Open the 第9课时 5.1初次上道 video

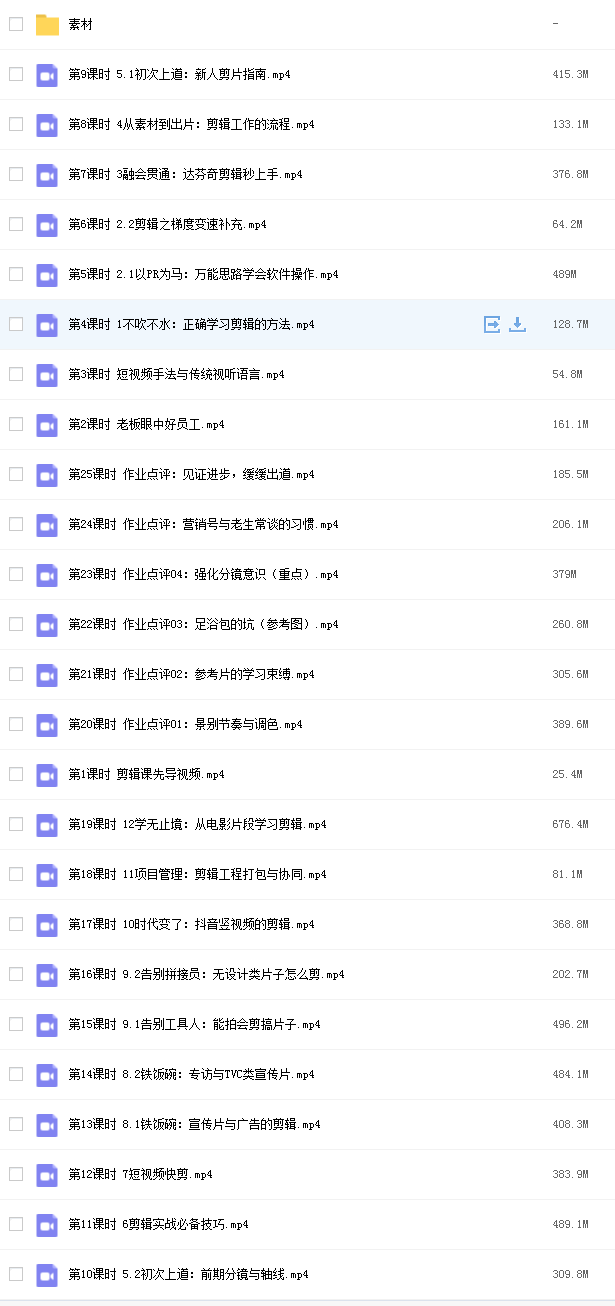[179, 74]
